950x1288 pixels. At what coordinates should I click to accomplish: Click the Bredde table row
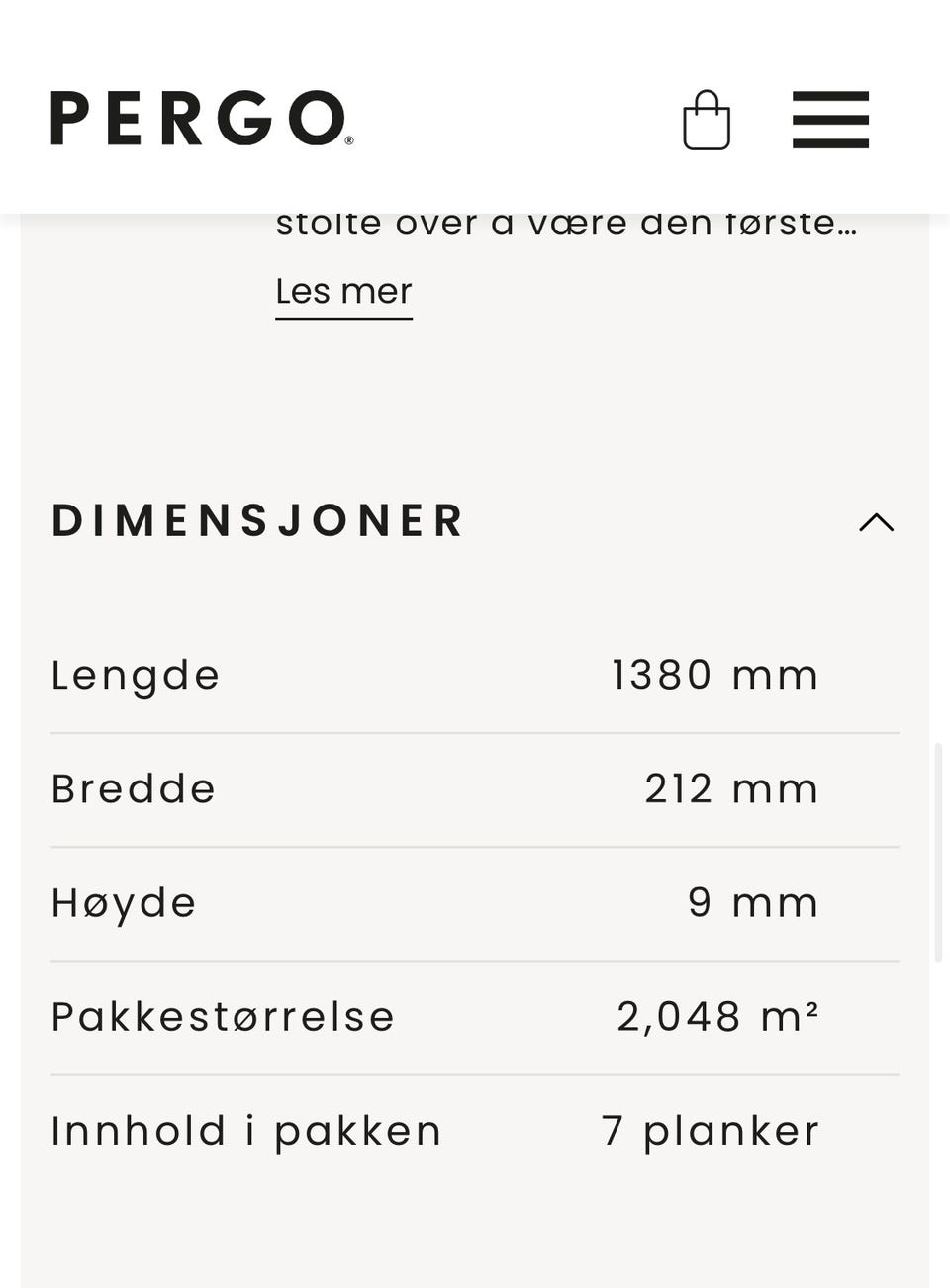pyautogui.click(x=475, y=788)
